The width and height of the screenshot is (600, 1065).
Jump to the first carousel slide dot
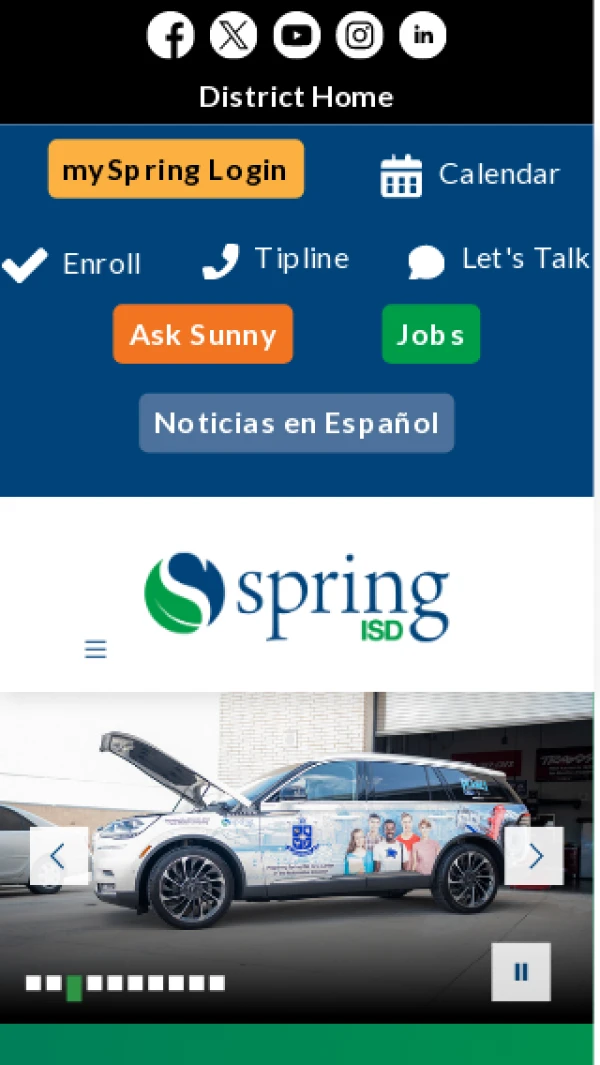point(33,984)
